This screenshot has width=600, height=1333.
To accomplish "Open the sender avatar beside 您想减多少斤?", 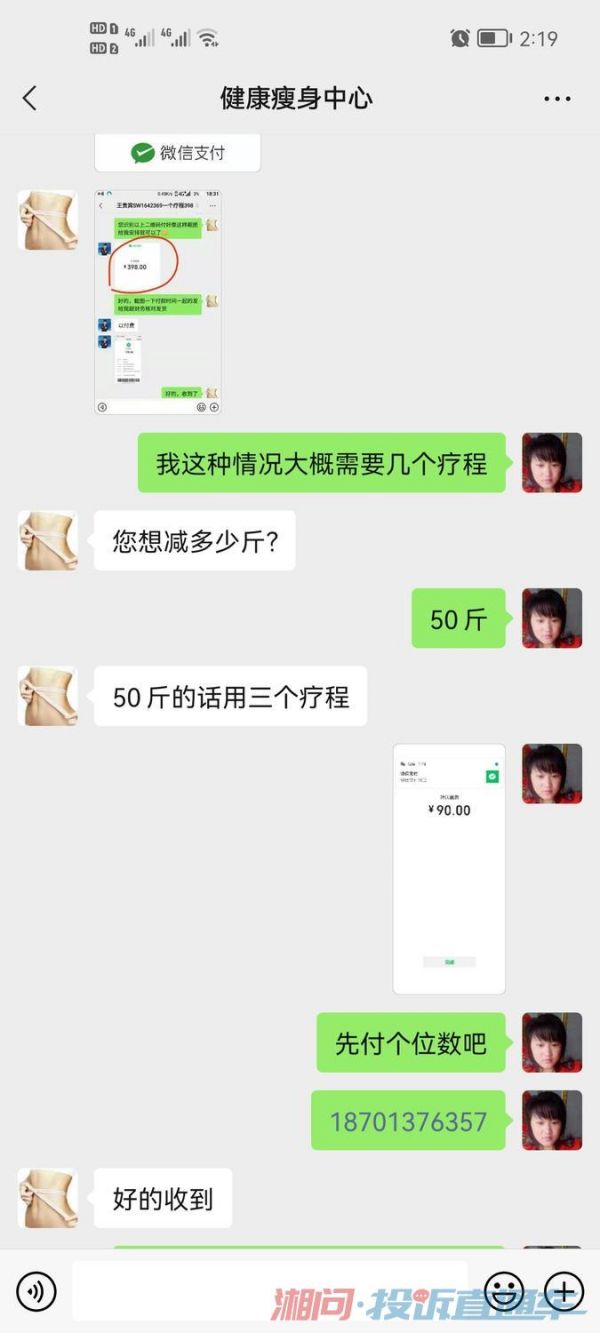I will (47, 541).
